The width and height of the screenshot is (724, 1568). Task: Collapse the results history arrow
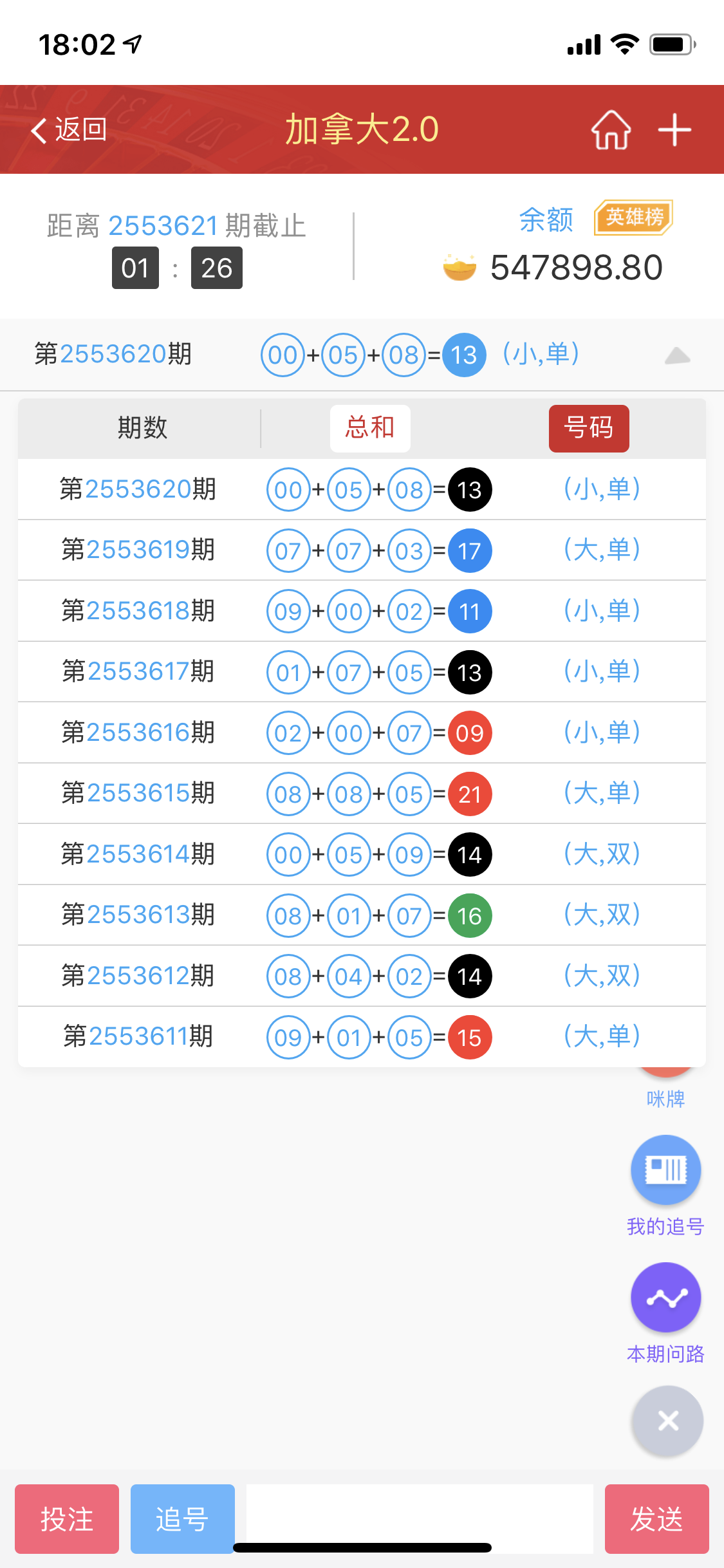point(677,355)
